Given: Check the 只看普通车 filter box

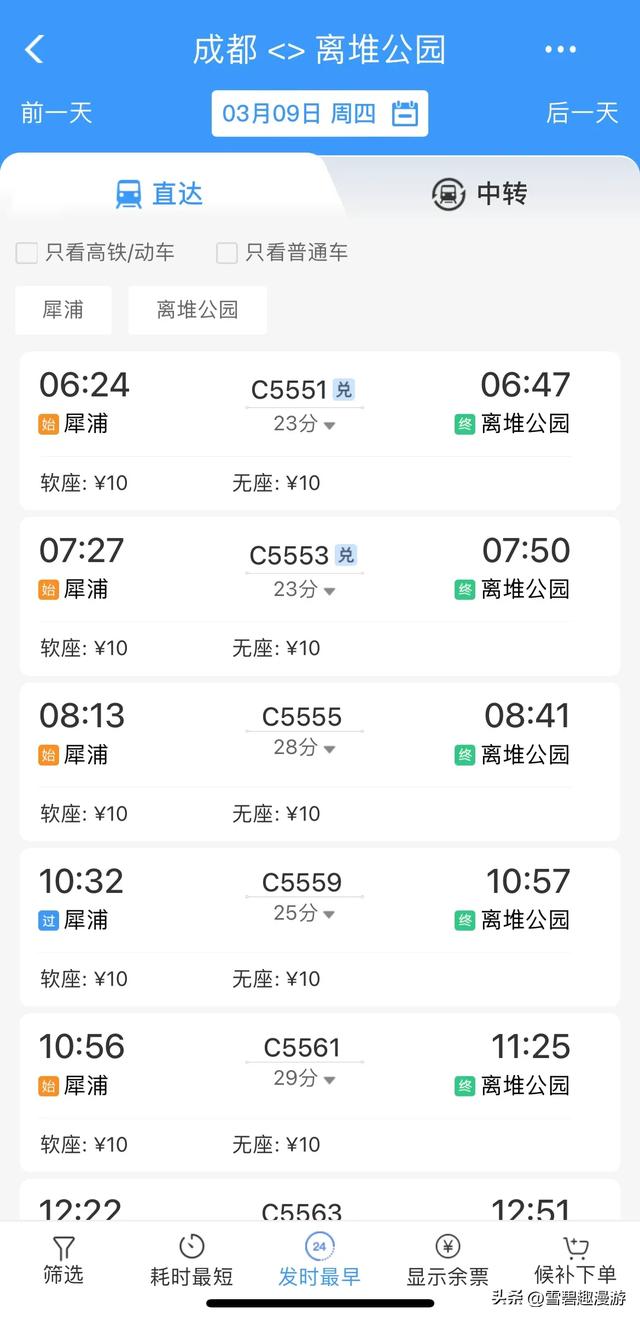Looking at the screenshot, I should [227, 253].
